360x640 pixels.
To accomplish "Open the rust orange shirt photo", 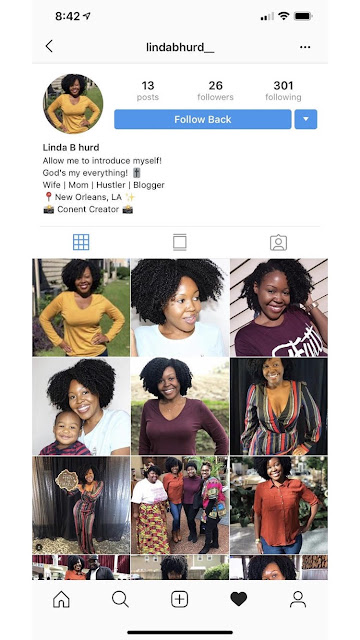I will coord(279,505).
